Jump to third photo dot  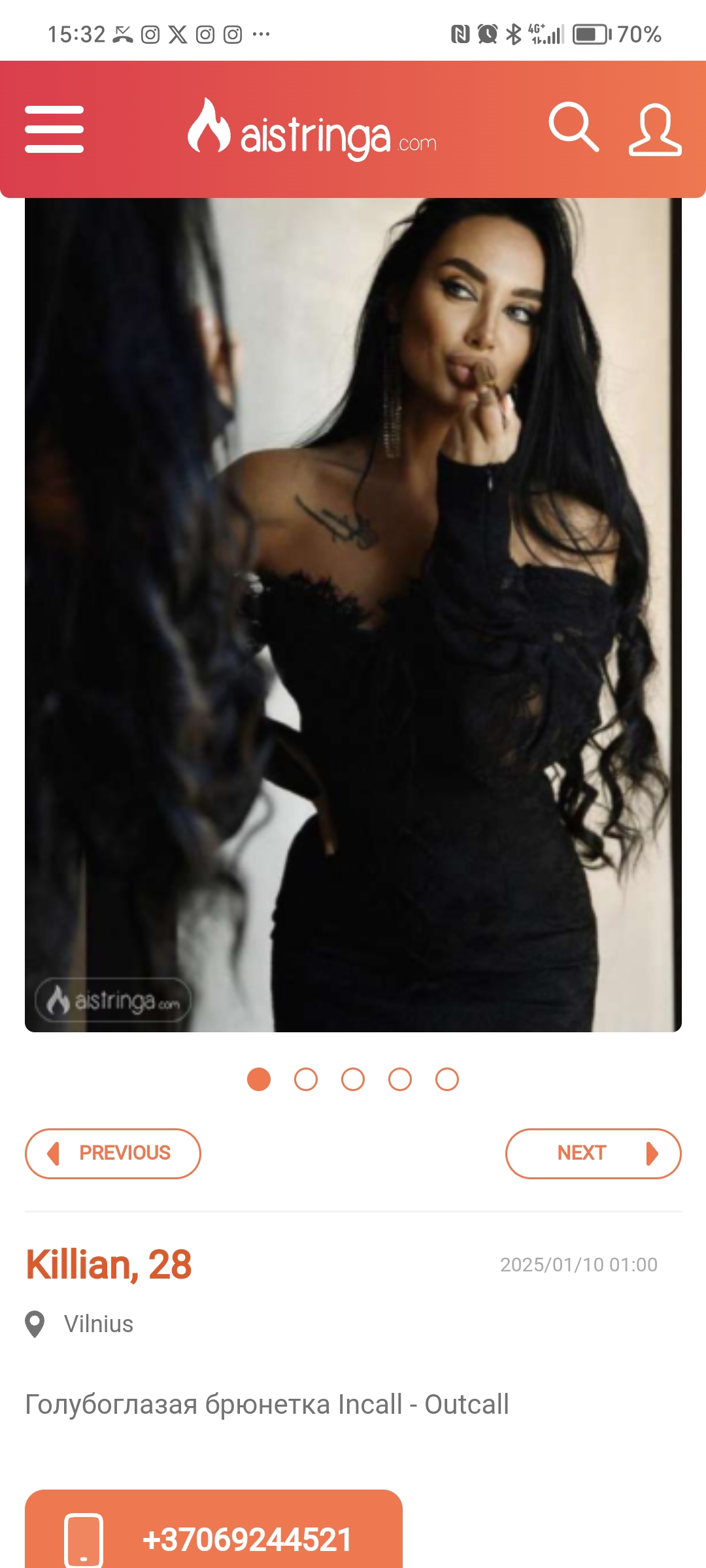(x=353, y=1079)
